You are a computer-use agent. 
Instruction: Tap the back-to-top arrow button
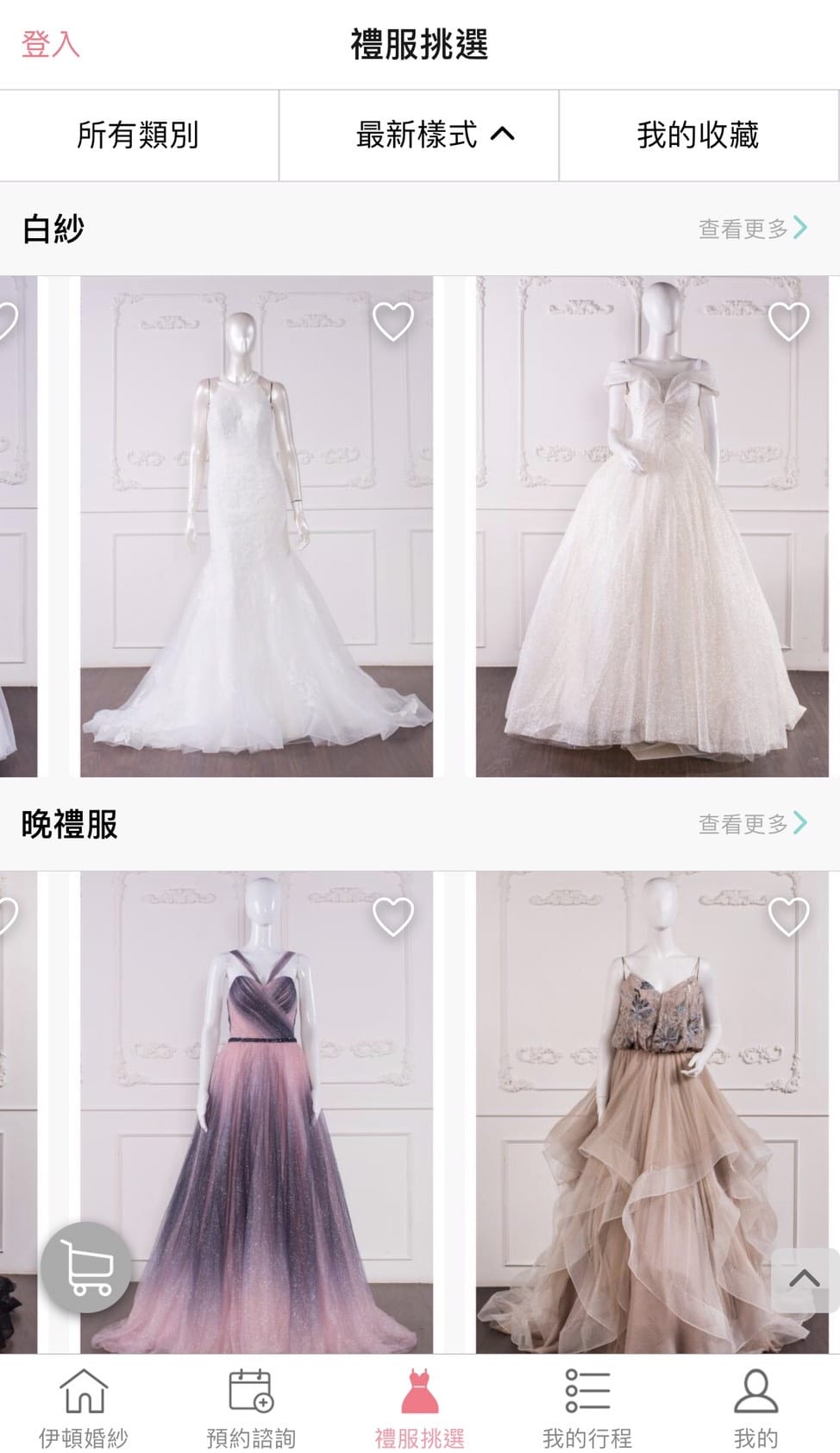[804, 1279]
